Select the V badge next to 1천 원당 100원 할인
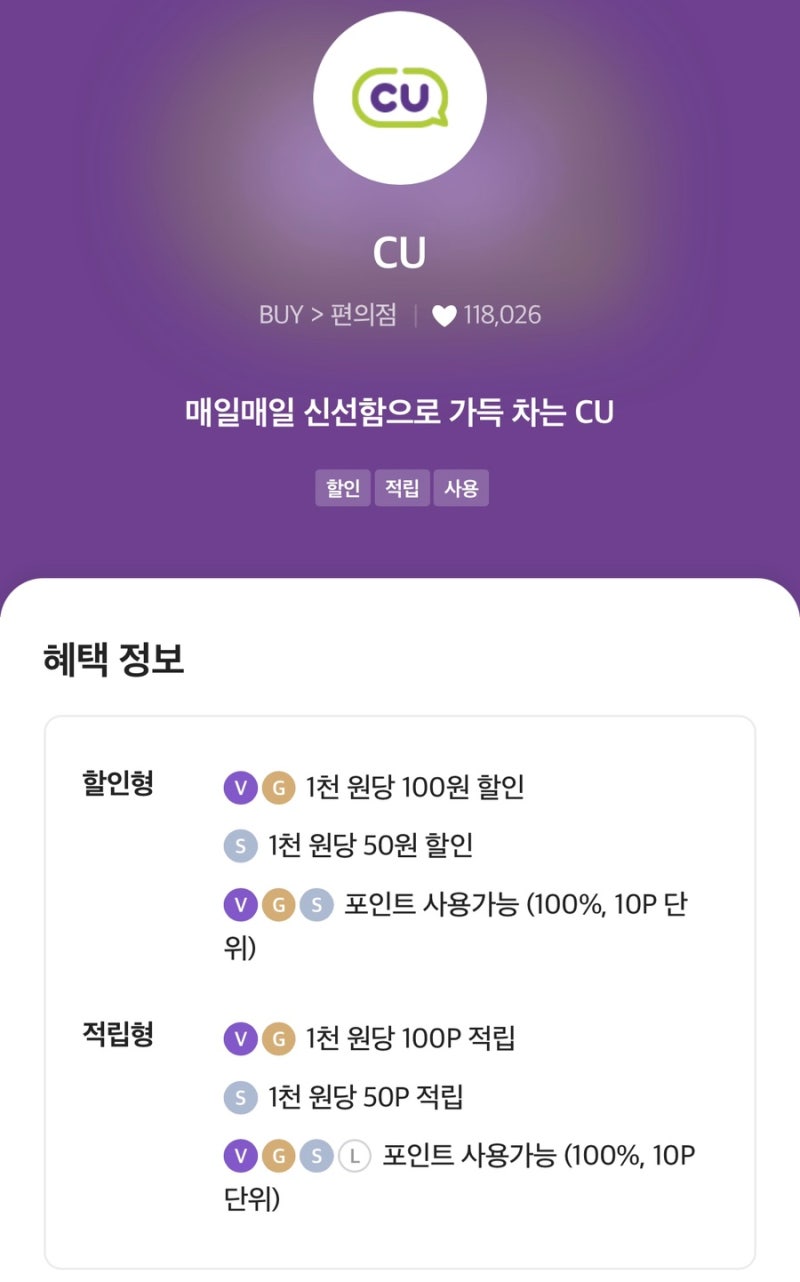The image size is (800, 1282). pos(239,788)
